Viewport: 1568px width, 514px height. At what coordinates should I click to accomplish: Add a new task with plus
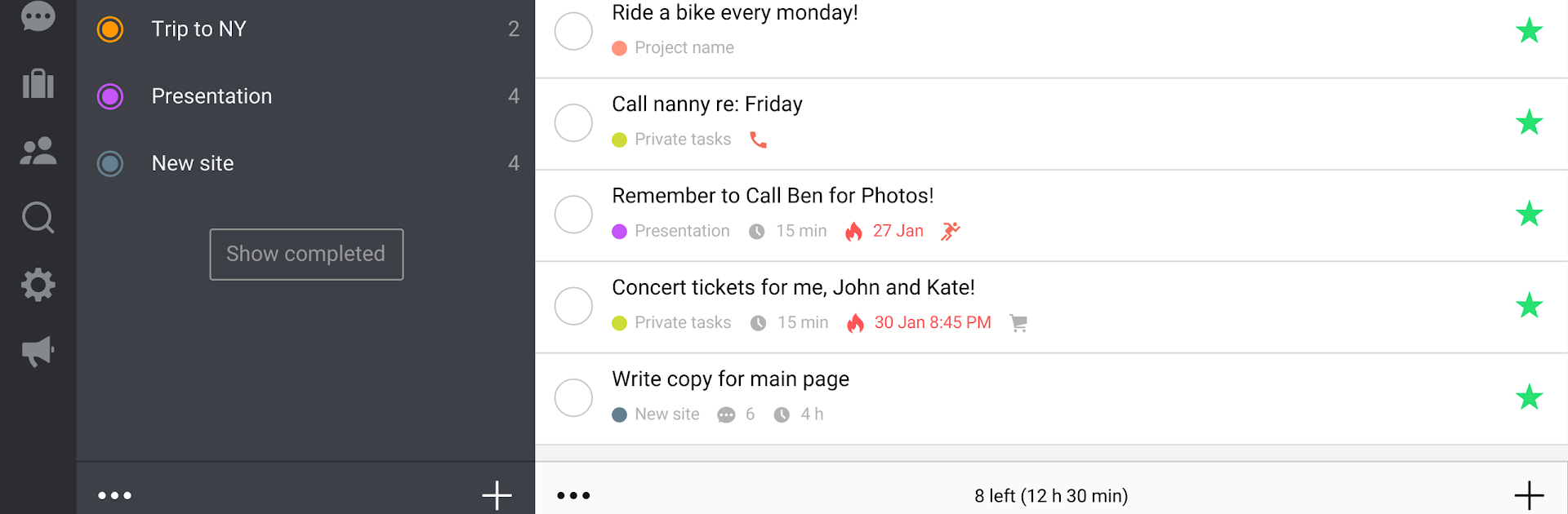(x=1529, y=495)
